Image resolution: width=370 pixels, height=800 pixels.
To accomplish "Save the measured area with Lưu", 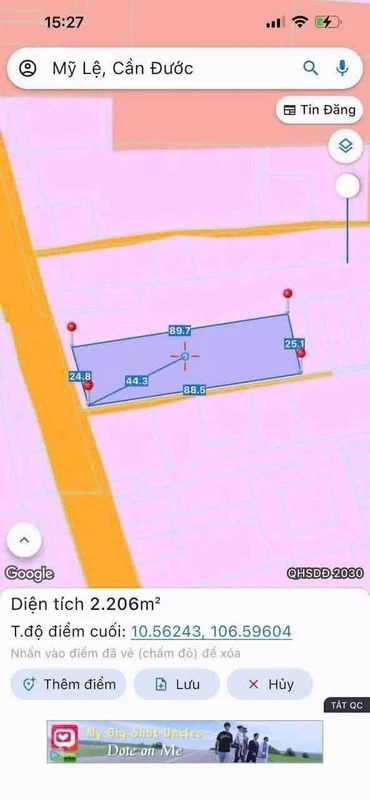I will click(x=177, y=684).
